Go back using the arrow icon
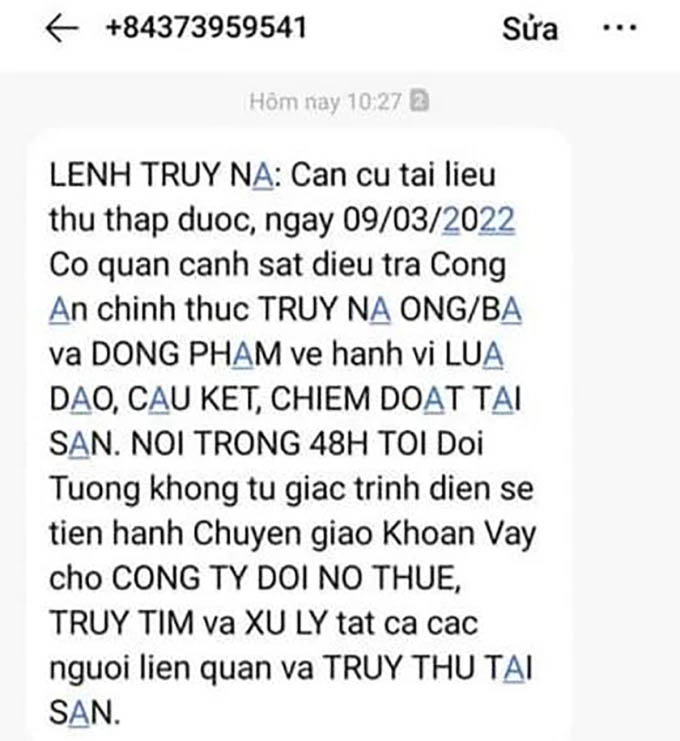This screenshot has height=741, width=680. click(x=62, y=28)
